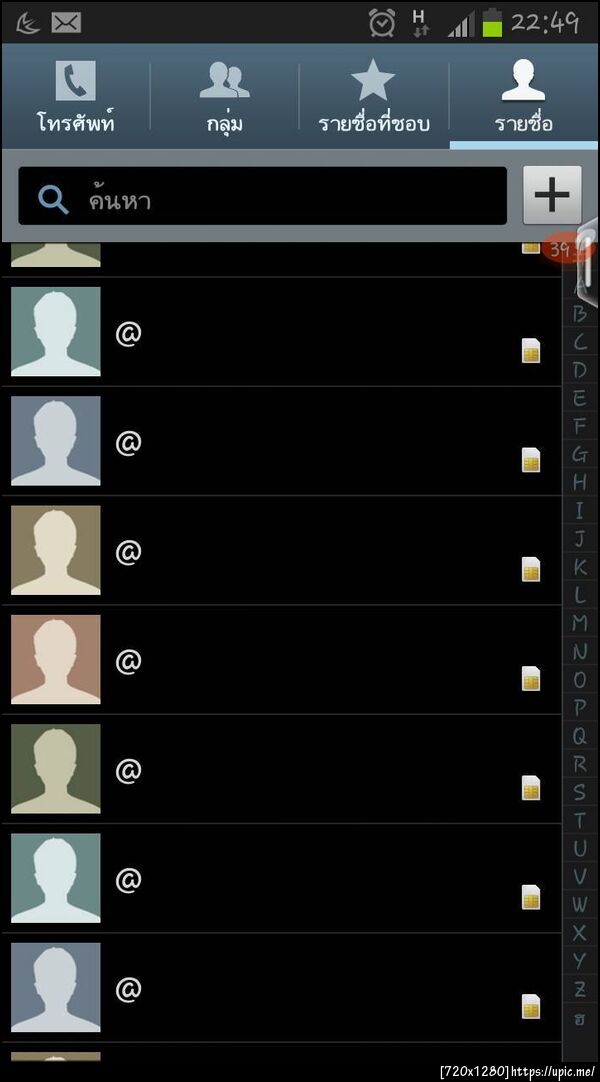600x1082 pixels.
Task: Jump to letter S in index
Action: pyautogui.click(x=579, y=792)
